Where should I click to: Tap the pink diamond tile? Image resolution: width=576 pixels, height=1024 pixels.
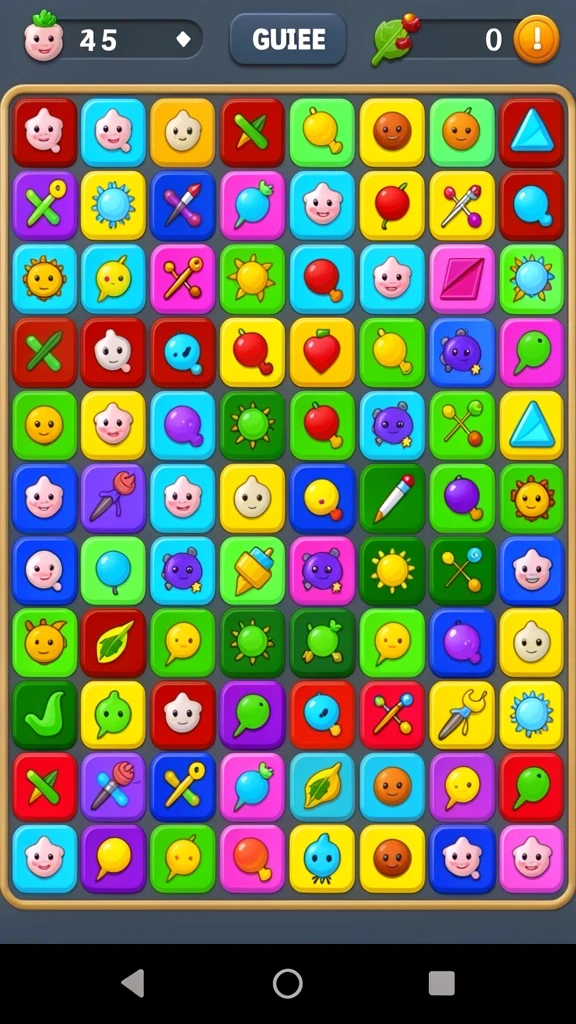pyautogui.click(x=462, y=280)
